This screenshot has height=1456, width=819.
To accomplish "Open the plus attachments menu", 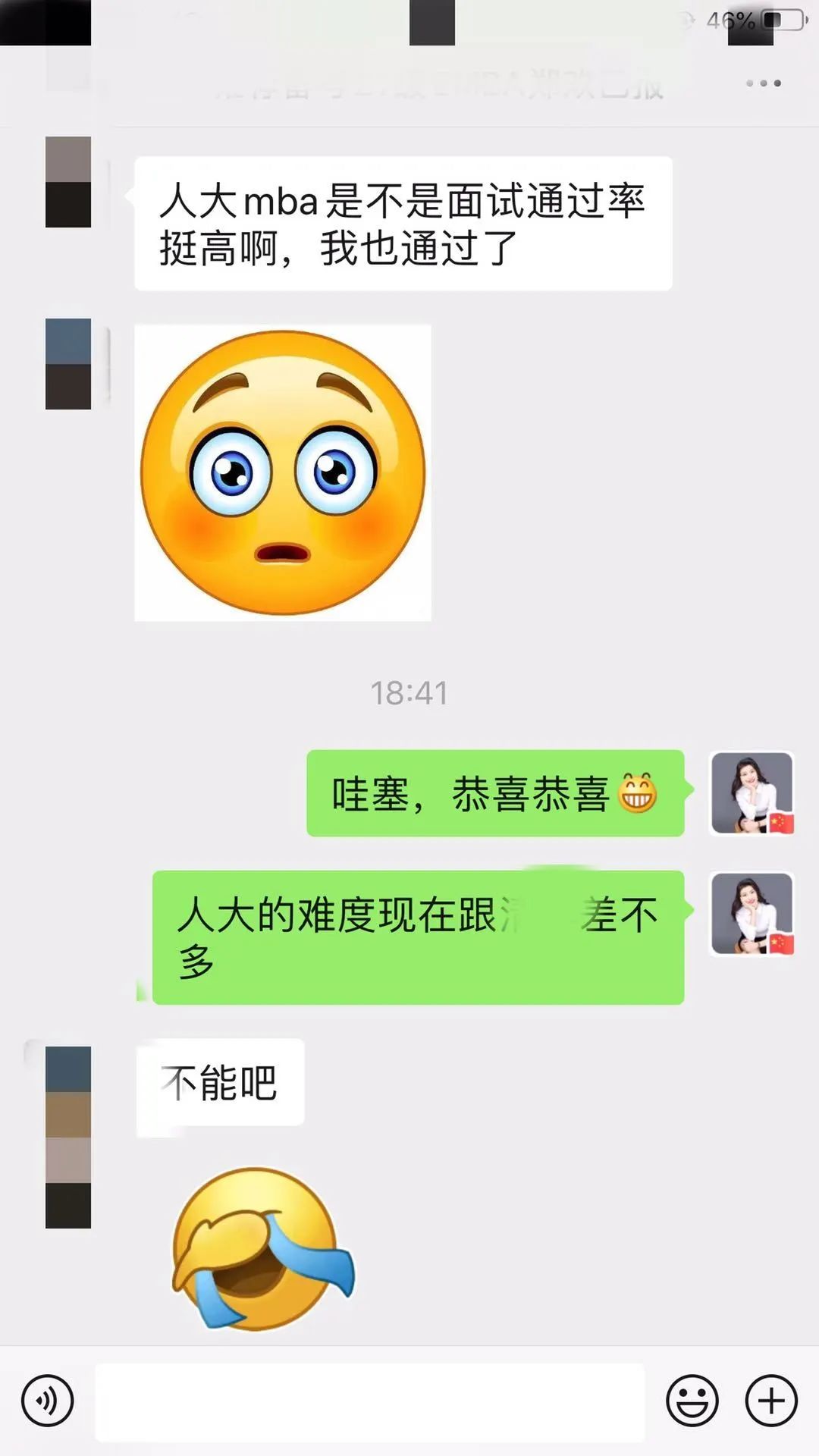I will 771,1401.
